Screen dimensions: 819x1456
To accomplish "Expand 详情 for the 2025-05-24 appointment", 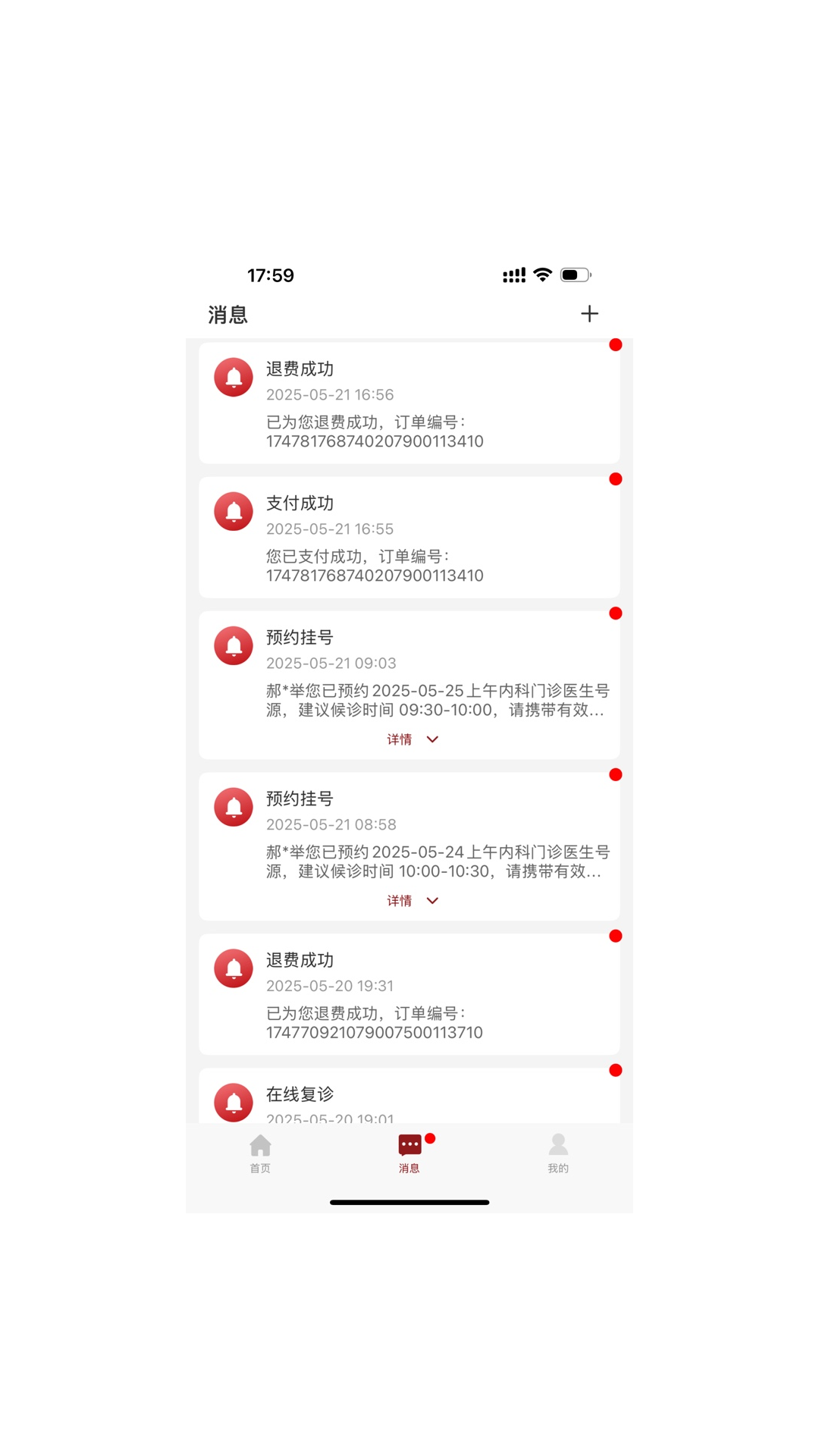I will tap(412, 901).
